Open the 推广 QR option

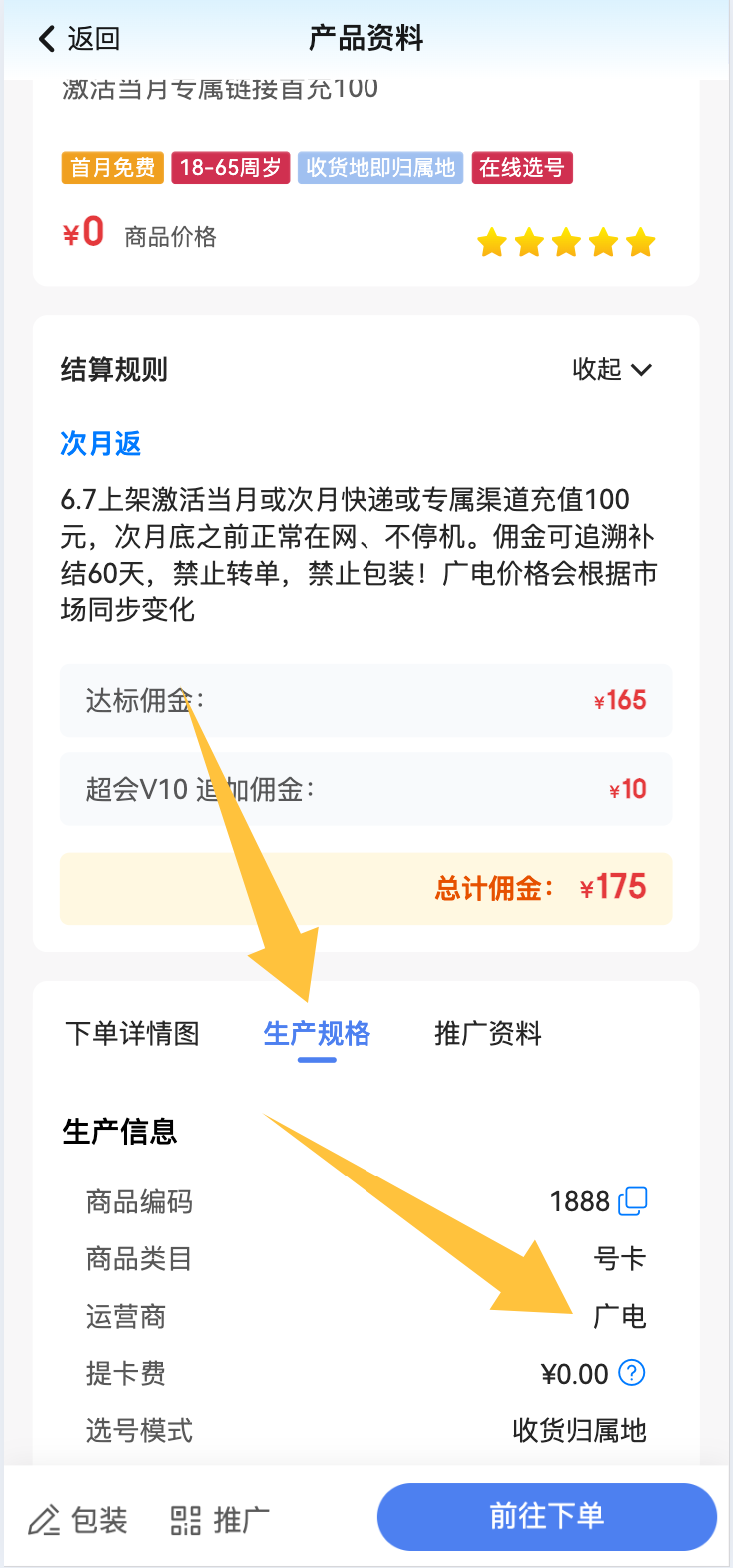(220, 1520)
